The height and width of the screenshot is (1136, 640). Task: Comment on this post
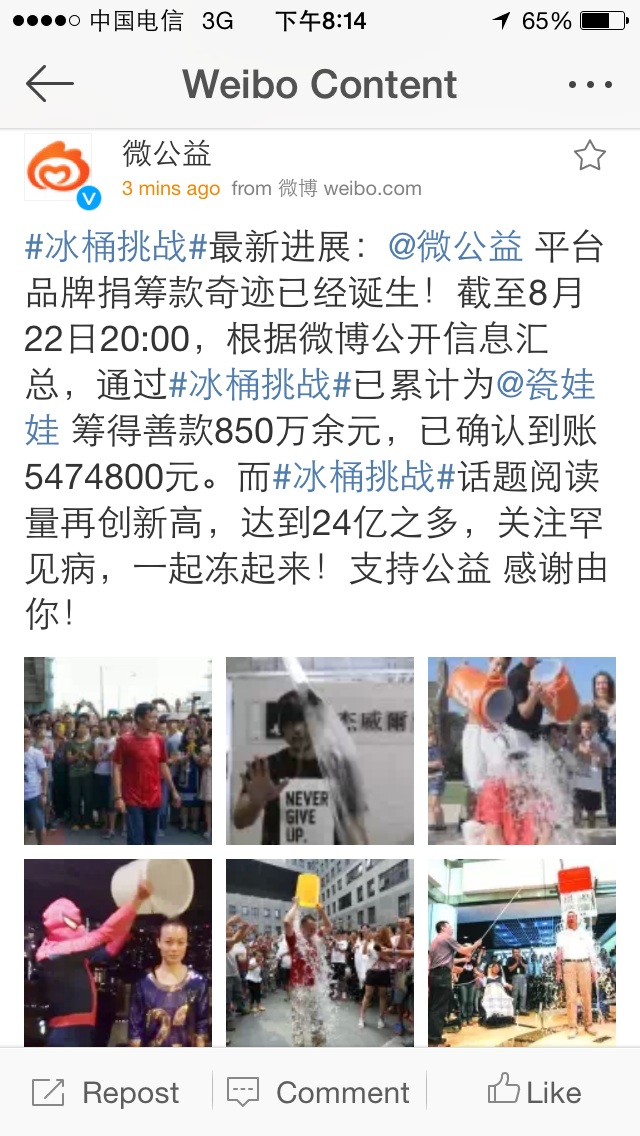319,1092
